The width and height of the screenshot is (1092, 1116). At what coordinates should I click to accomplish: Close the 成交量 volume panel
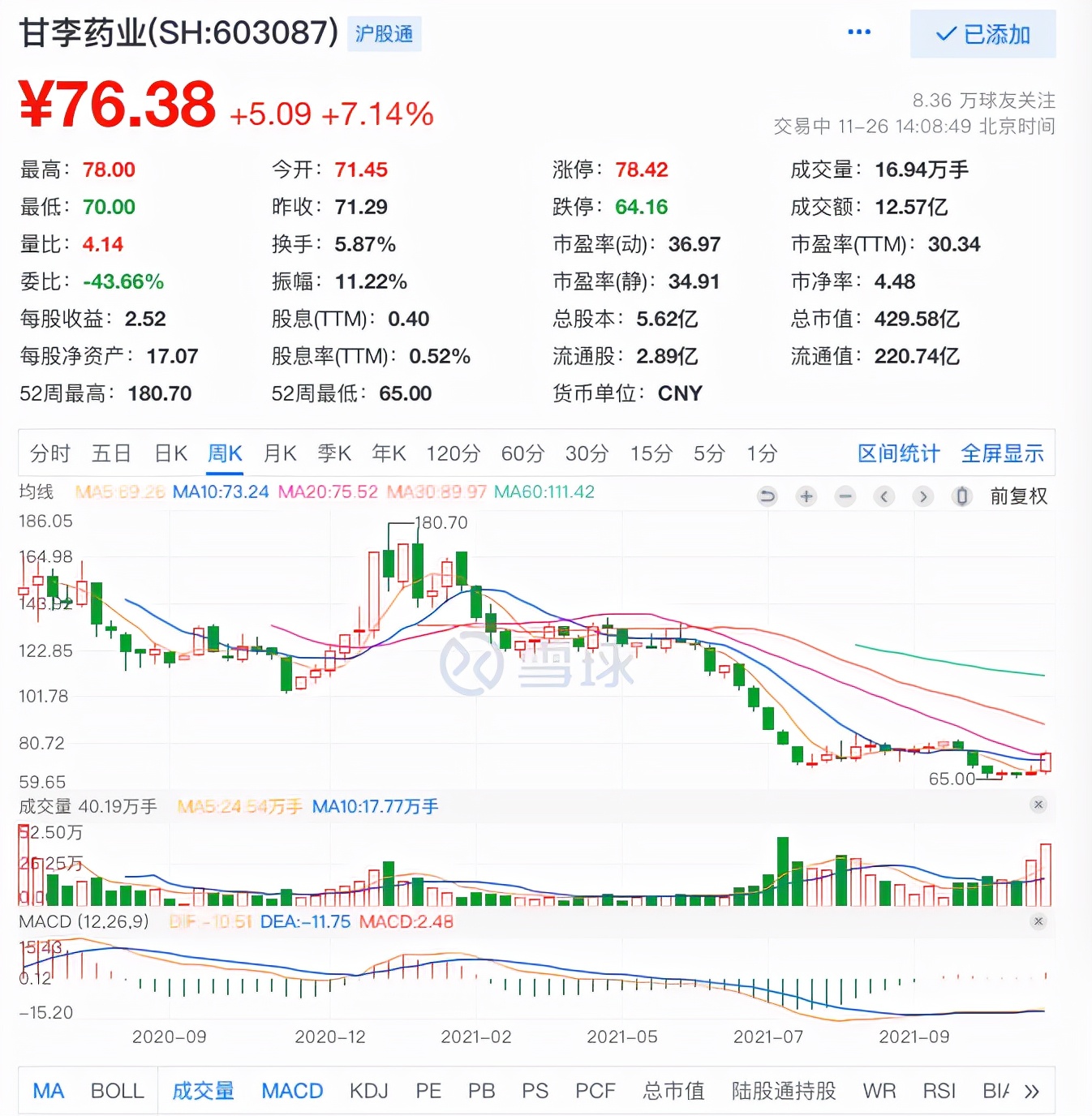1038,805
